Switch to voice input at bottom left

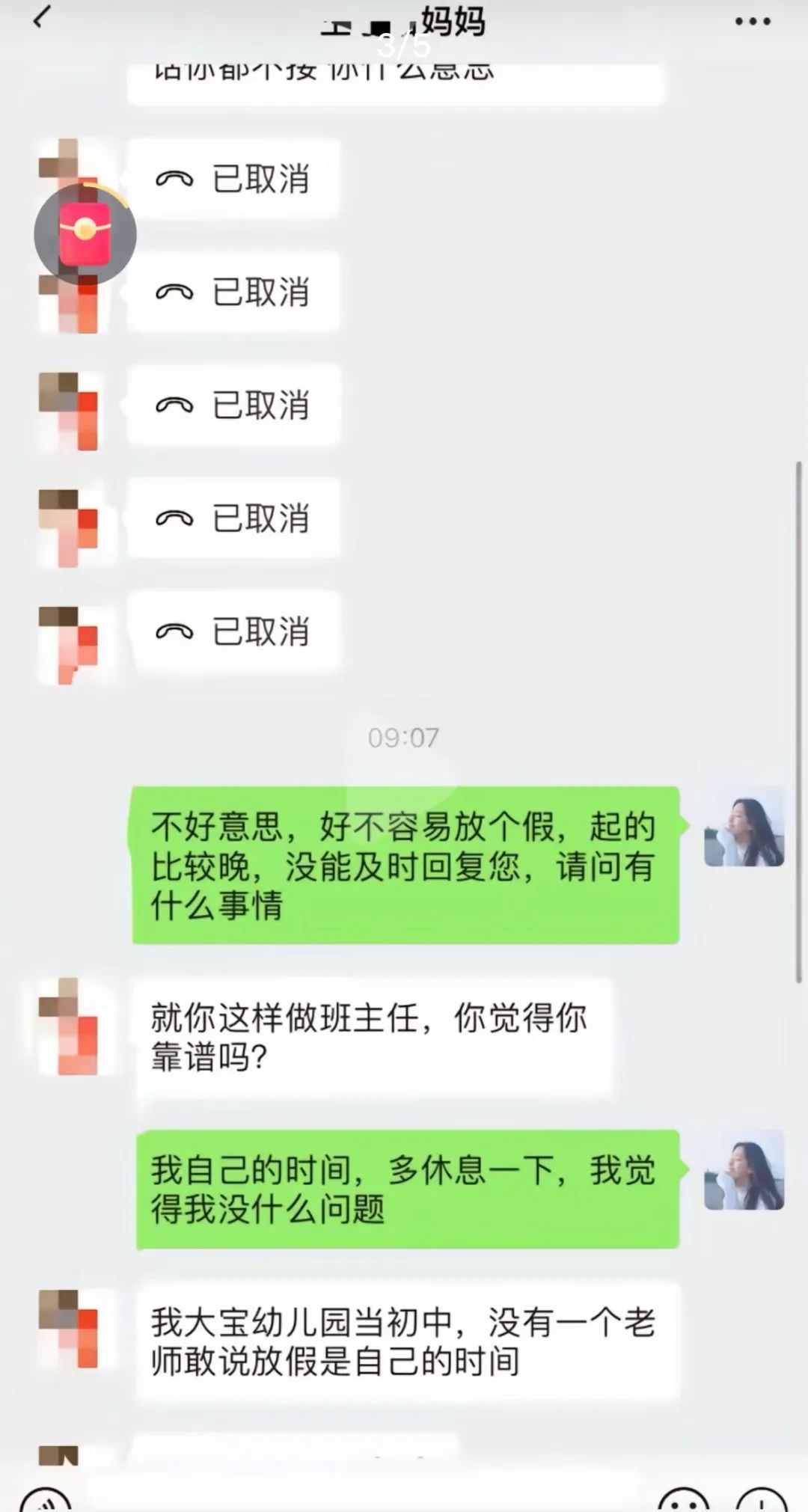click(45, 1500)
